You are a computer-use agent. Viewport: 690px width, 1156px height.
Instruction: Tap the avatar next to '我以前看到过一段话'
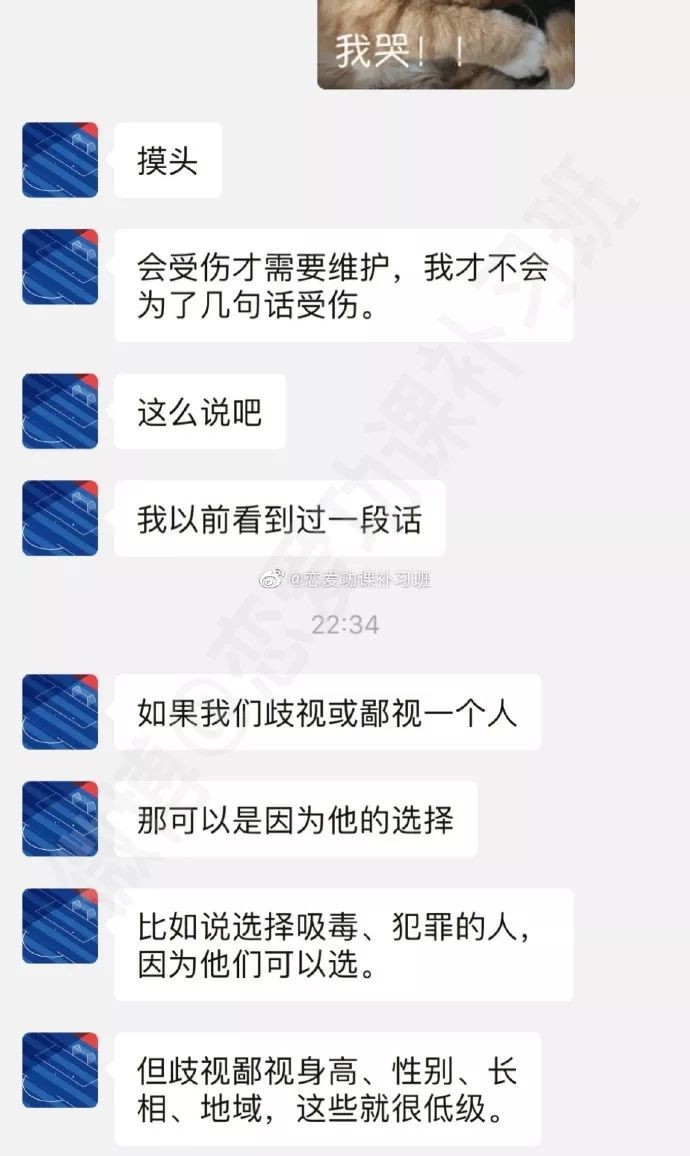coord(60,518)
